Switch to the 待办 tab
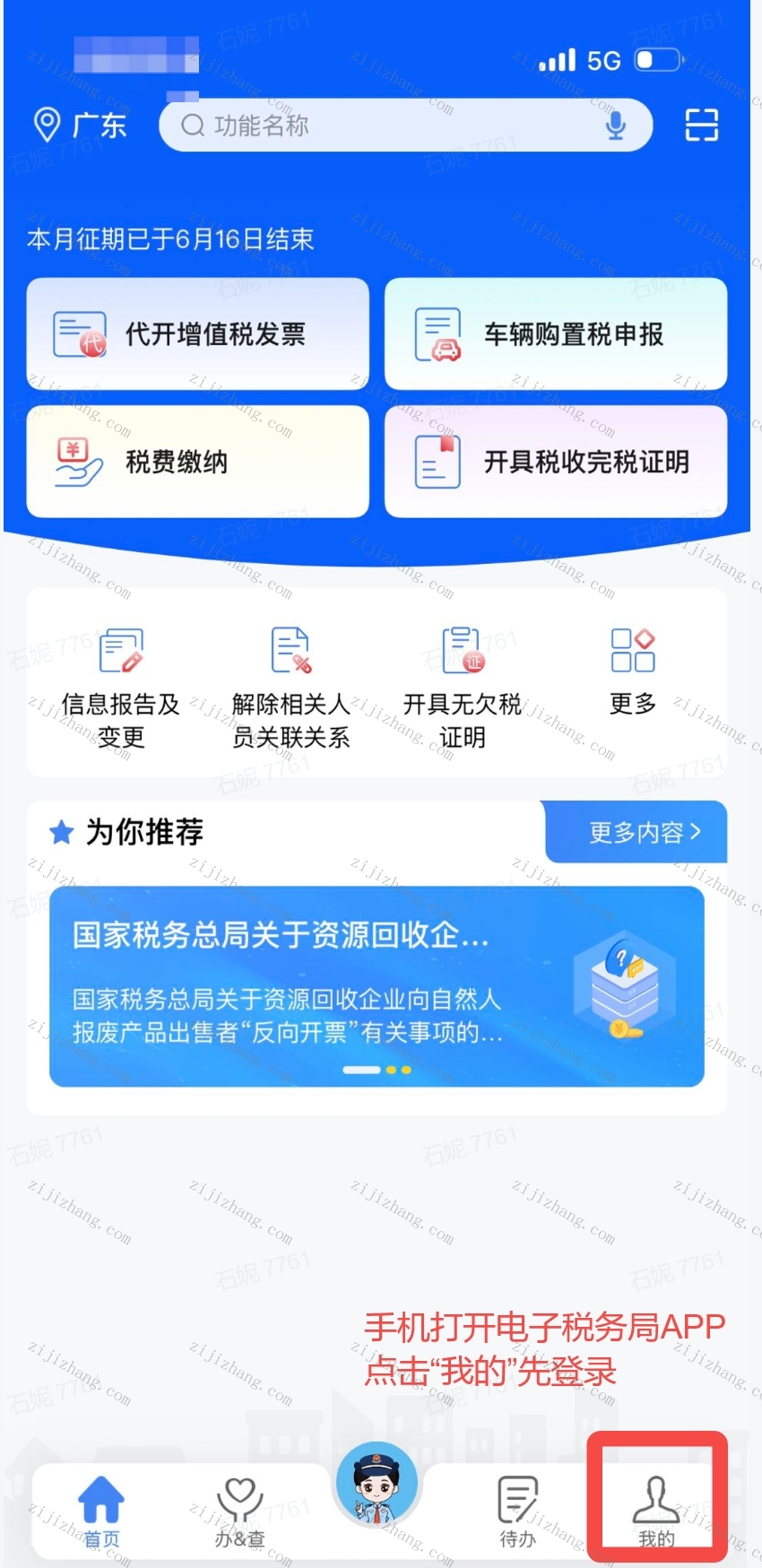 517,1512
